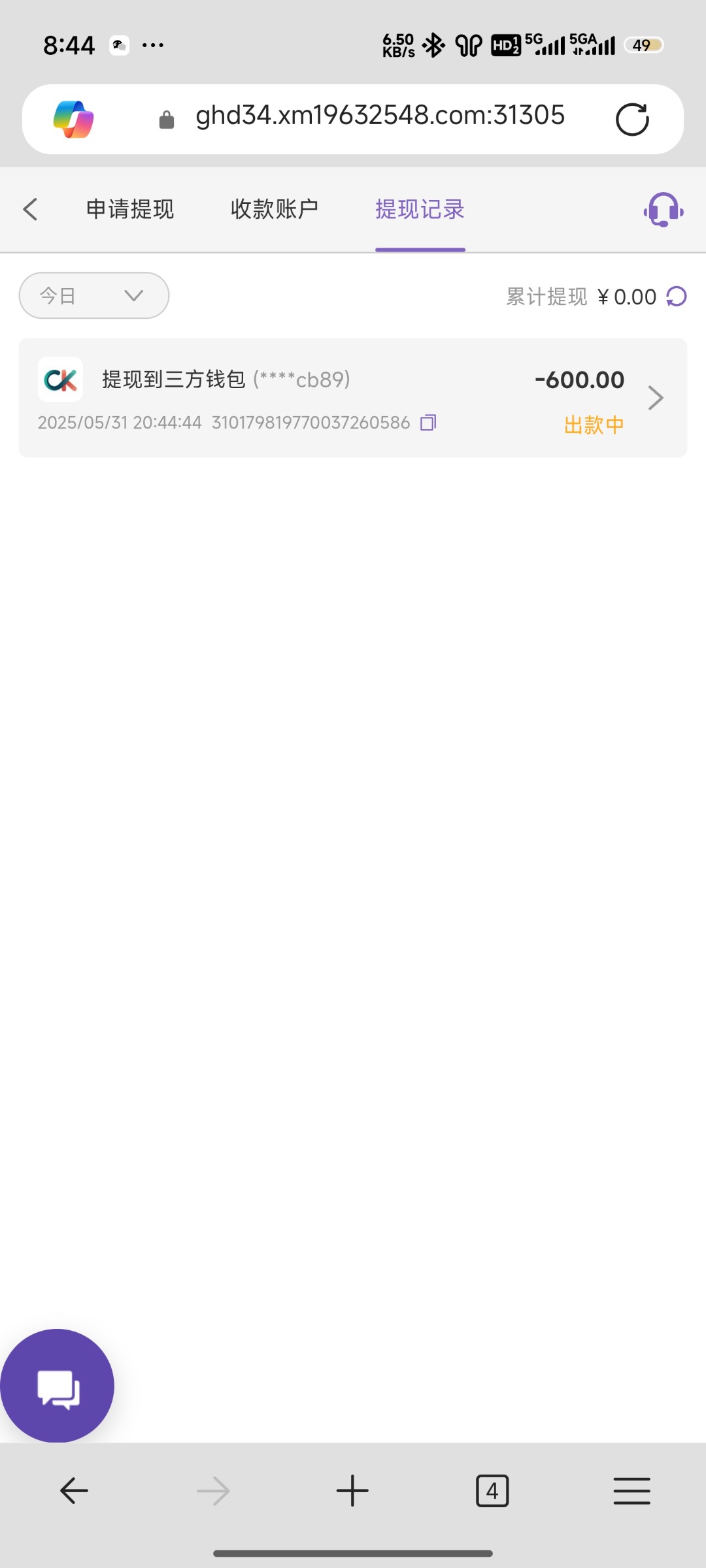Open the Copilot icon in address bar
The image size is (706, 1568).
(73, 120)
